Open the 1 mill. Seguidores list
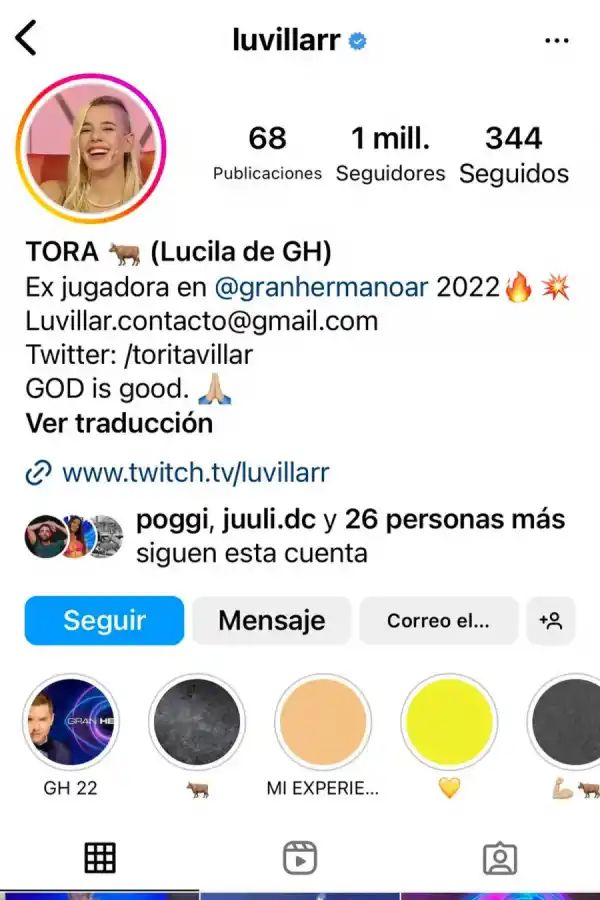600x900 pixels. (390, 153)
